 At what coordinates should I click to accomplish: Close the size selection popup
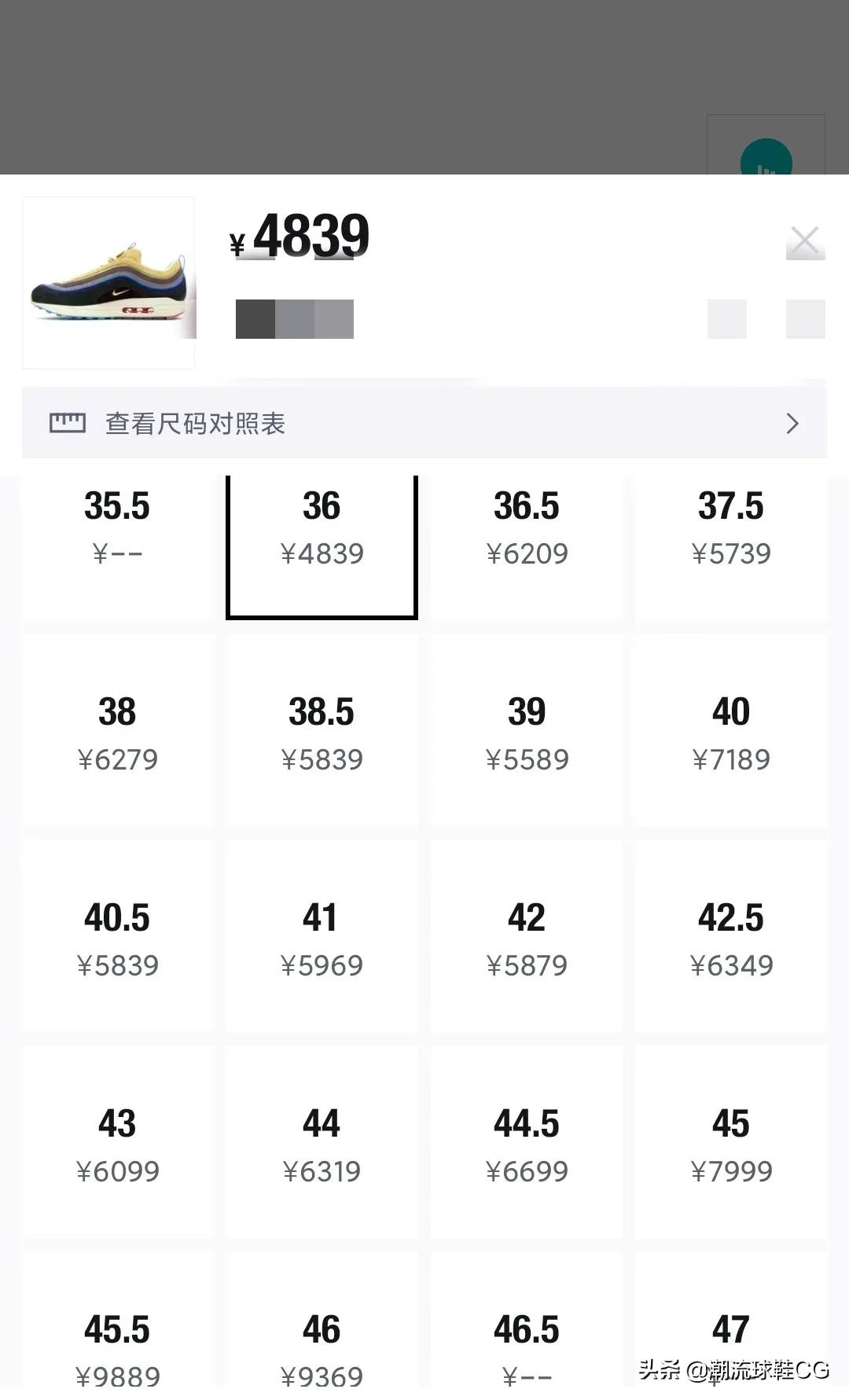[x=803, y=241]
